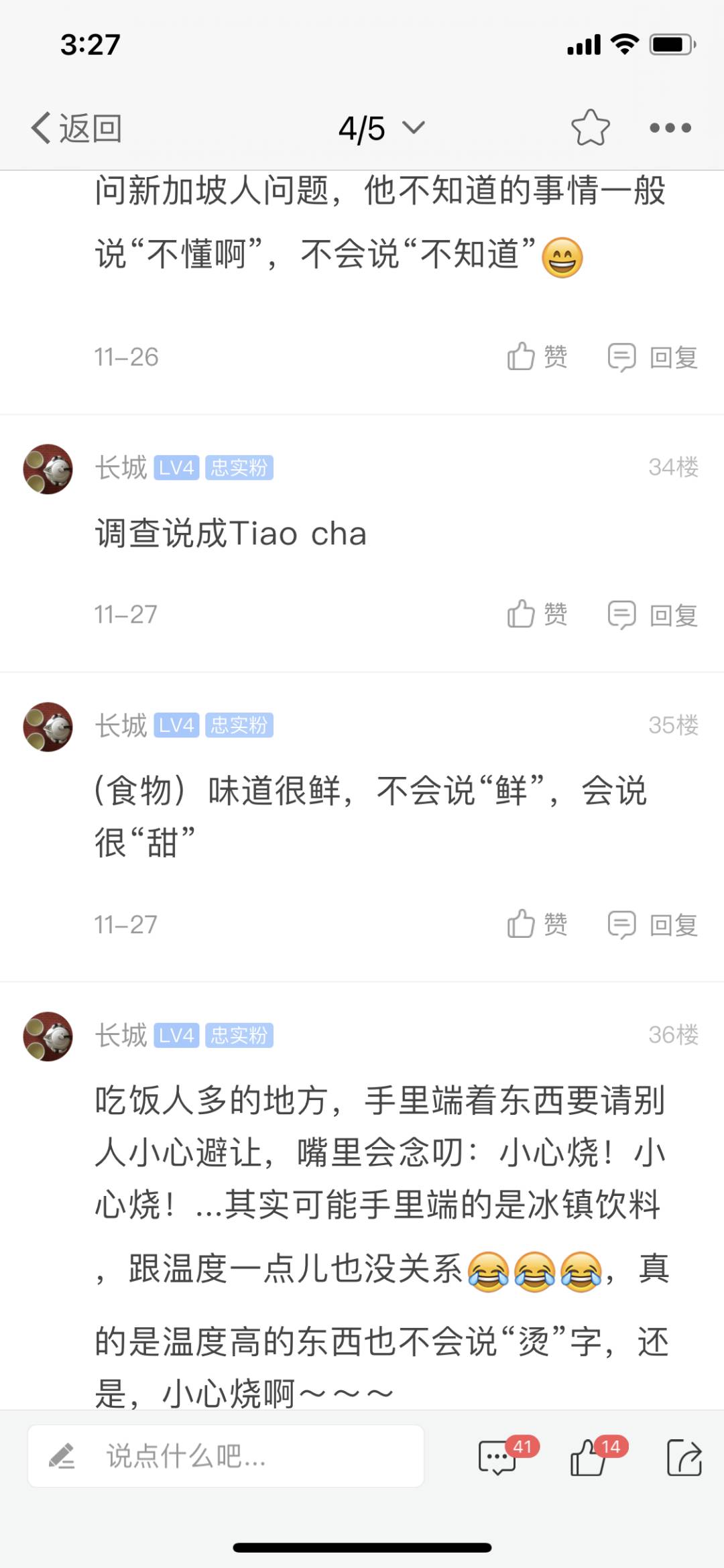This screenshot has height=1568, width=724.
Task: Tap the speech bubble icon beside 回复 on 34楼
Action: (622, 615)
